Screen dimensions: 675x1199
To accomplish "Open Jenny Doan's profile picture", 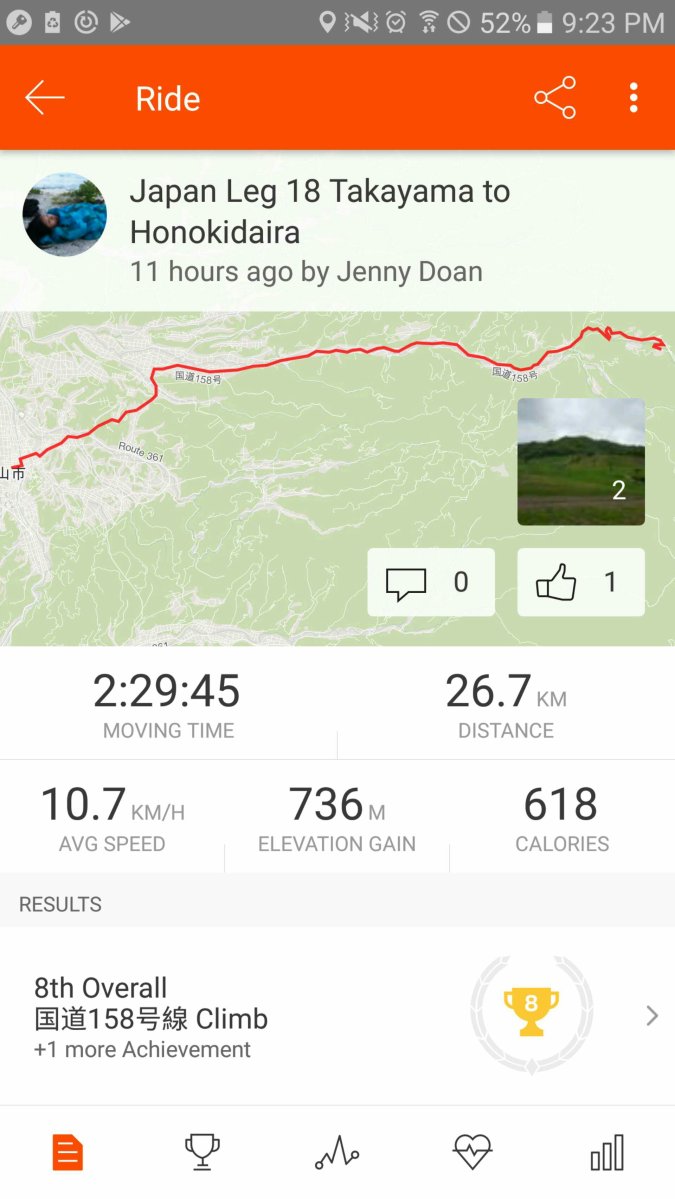I will (x=65, y=215).
